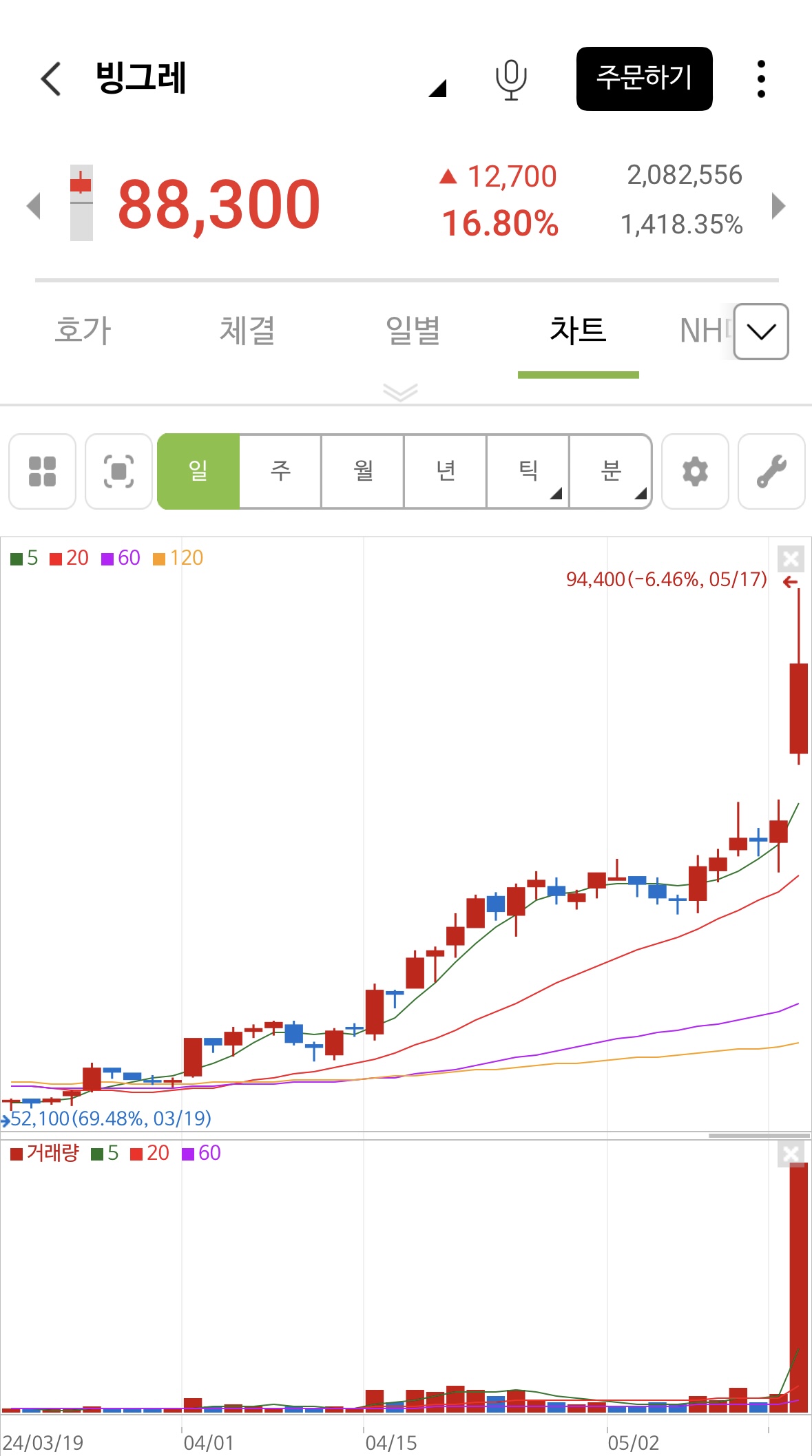Open the 분 minute chart options

click(611, 471)
